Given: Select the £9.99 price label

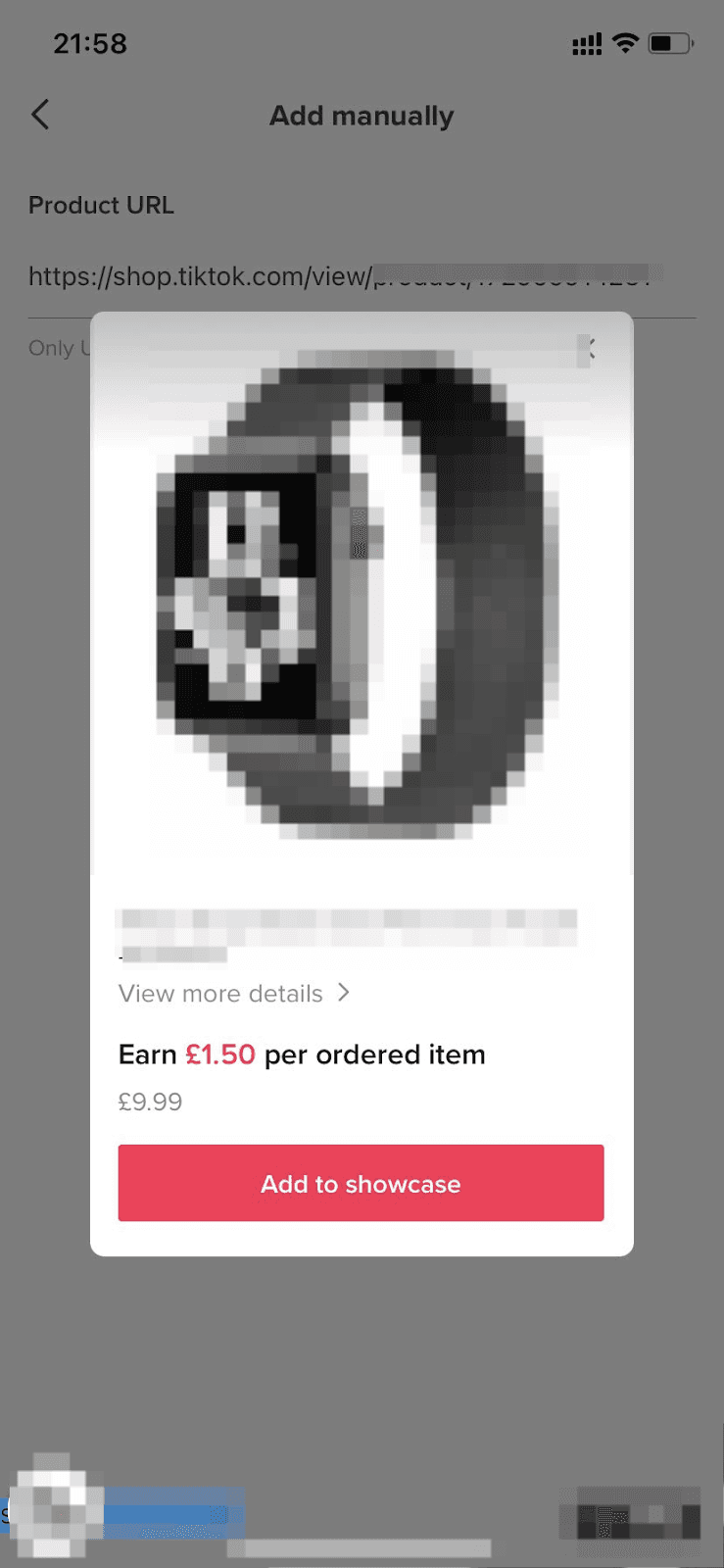Looking at the screenshot, I should 149,1101.
